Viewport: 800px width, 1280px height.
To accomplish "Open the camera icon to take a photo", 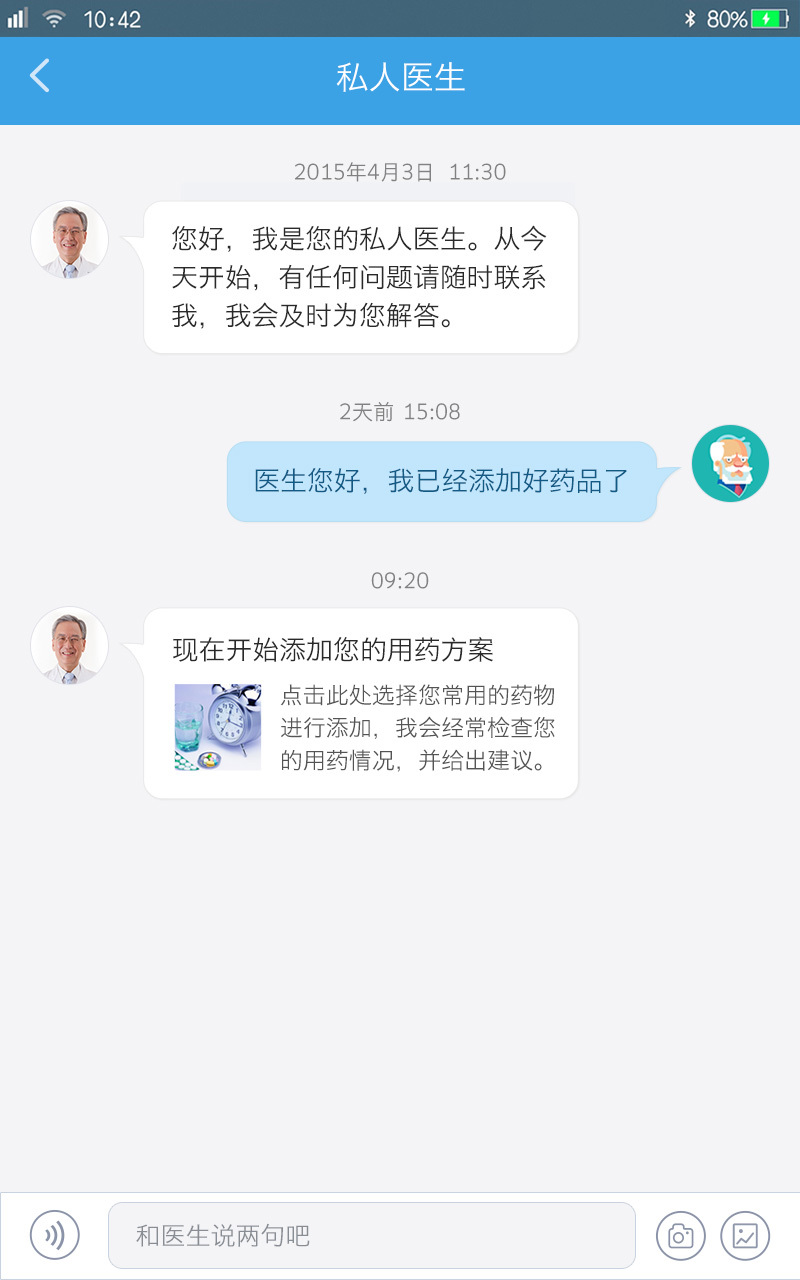I will (680, 1235).
